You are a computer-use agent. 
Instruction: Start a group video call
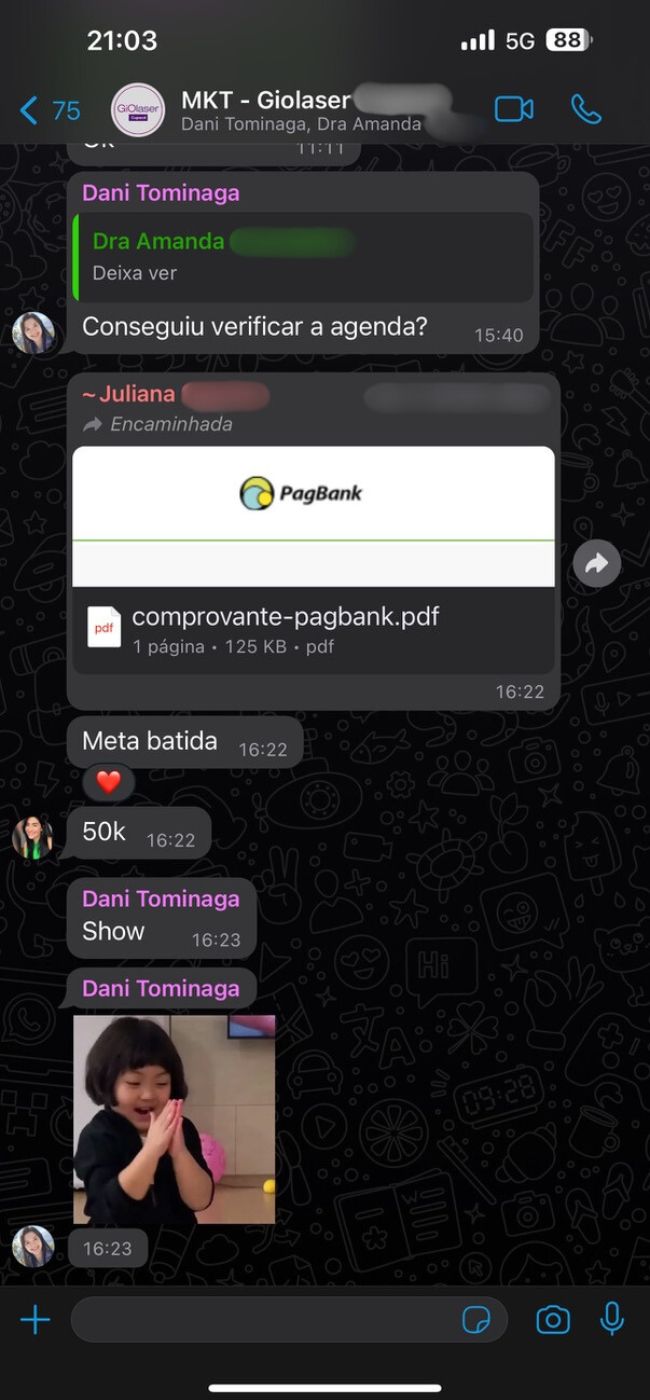click(x=514, y=109)
